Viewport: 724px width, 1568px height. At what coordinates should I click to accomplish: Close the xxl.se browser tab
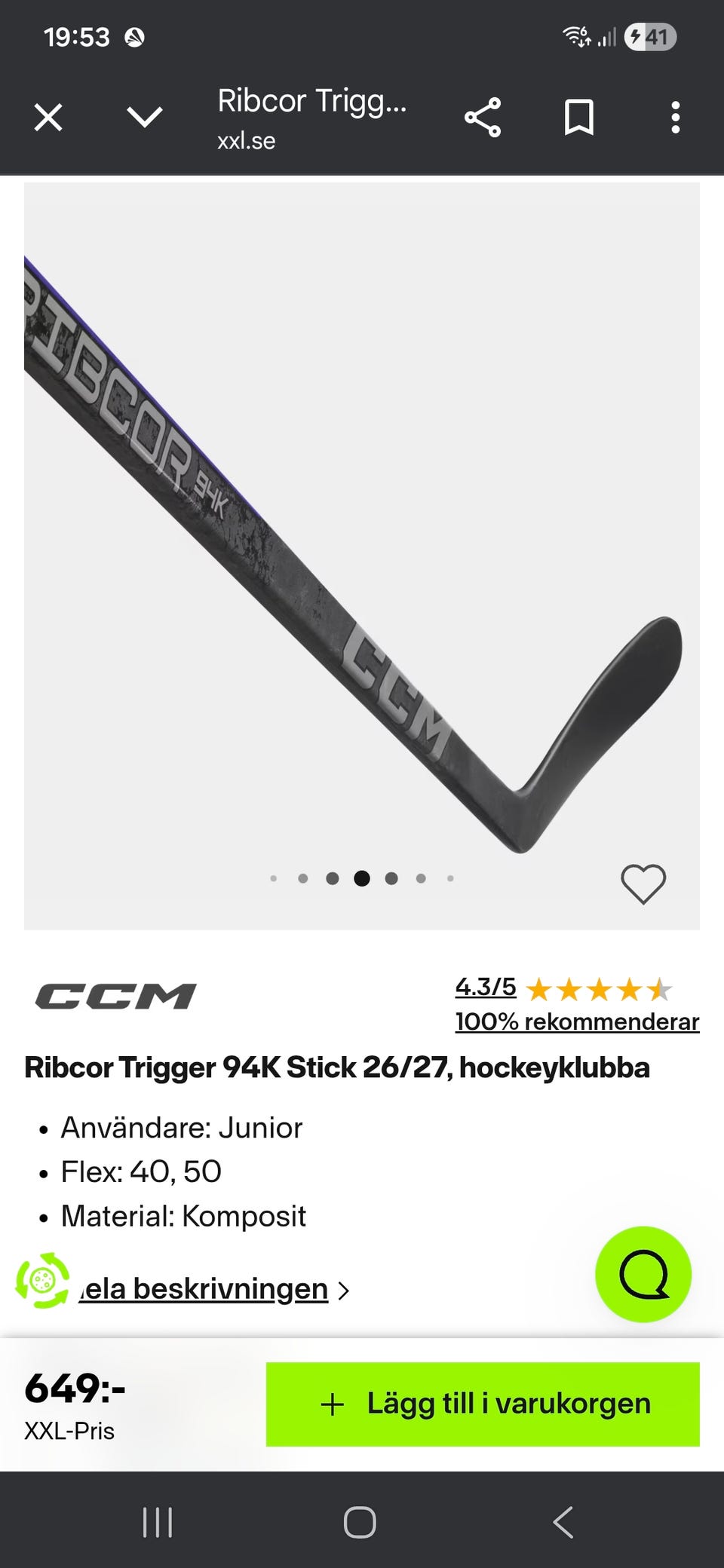tap(48, 118)
